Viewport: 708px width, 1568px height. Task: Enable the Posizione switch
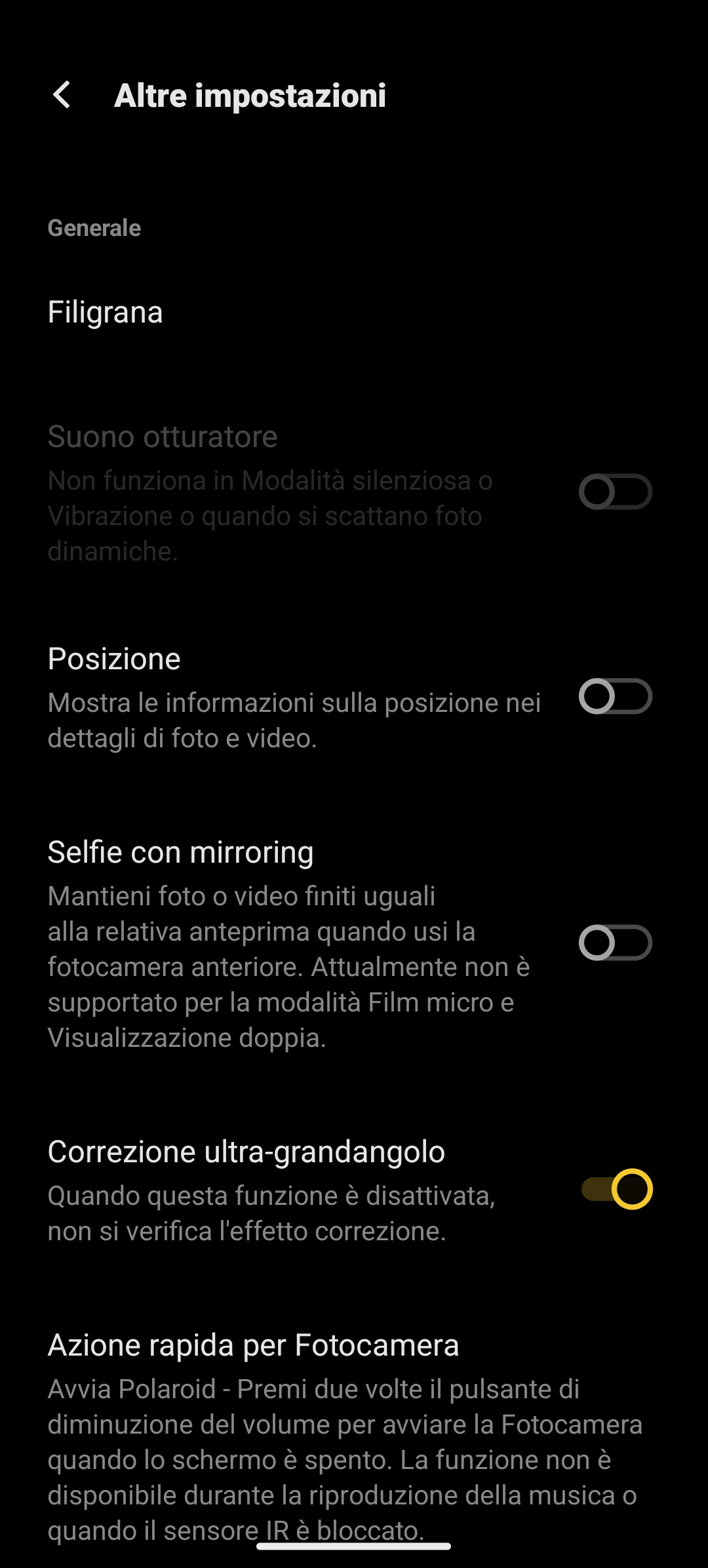coord(615,696)
